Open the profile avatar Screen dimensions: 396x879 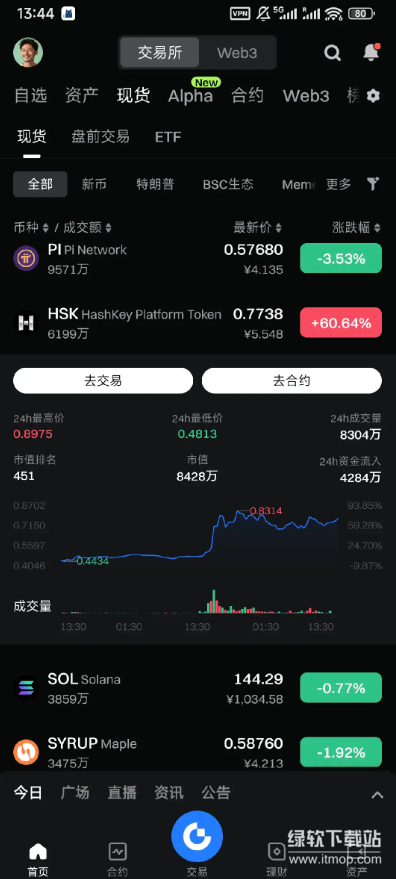click(x=28, y=53)
